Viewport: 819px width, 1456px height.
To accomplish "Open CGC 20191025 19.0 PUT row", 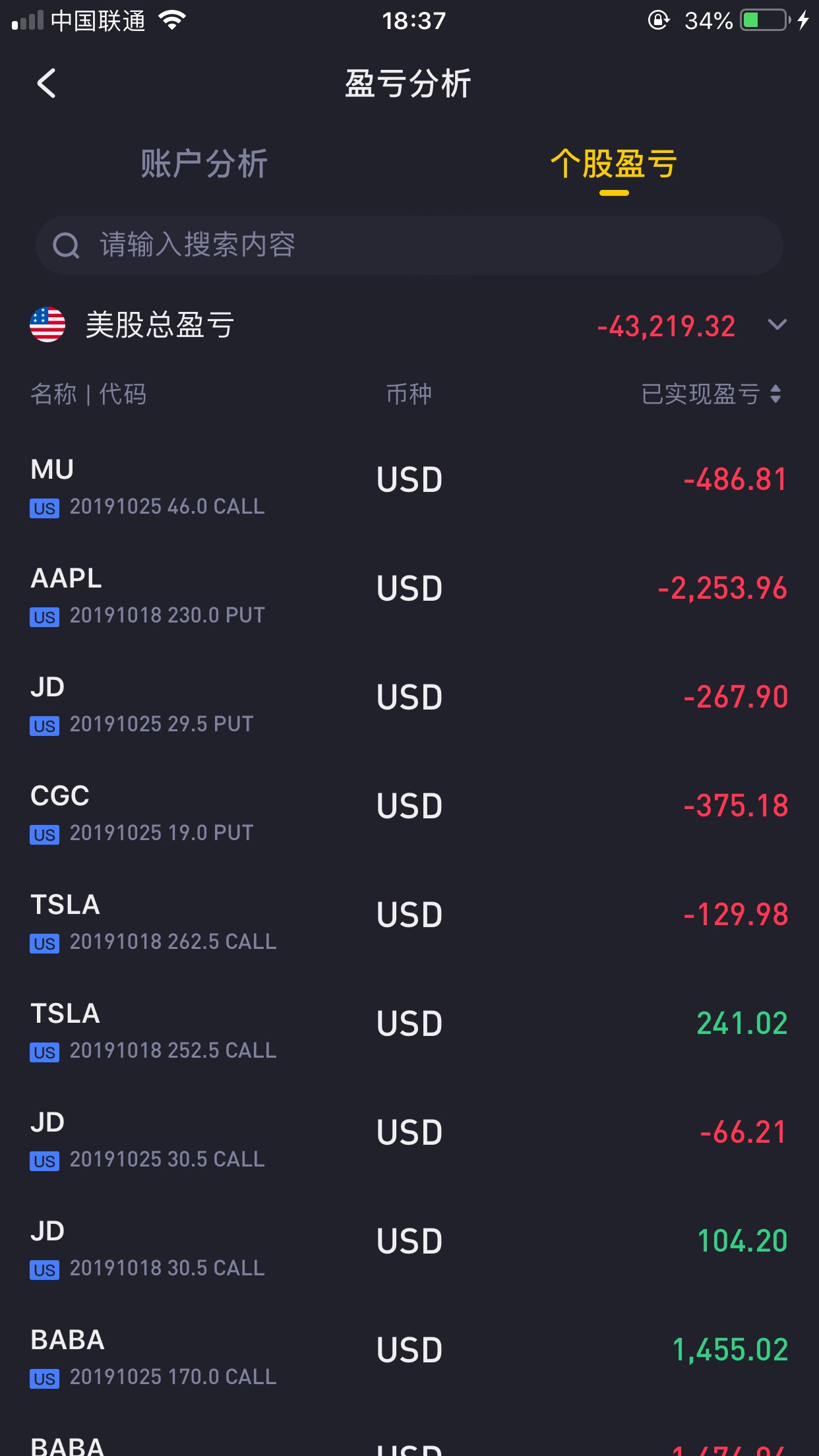I will (x=409, y=813).
